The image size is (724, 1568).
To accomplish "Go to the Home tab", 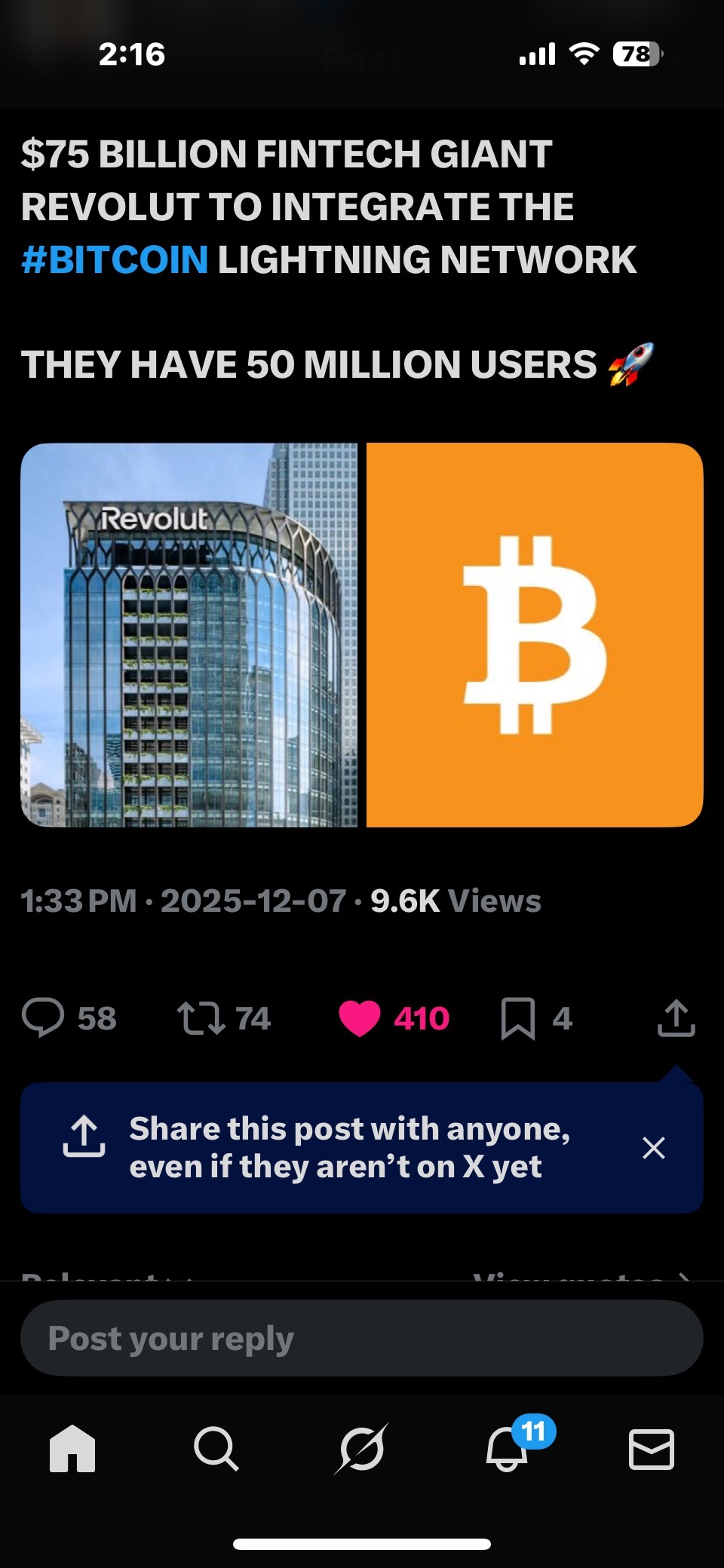I will 72,1448.
